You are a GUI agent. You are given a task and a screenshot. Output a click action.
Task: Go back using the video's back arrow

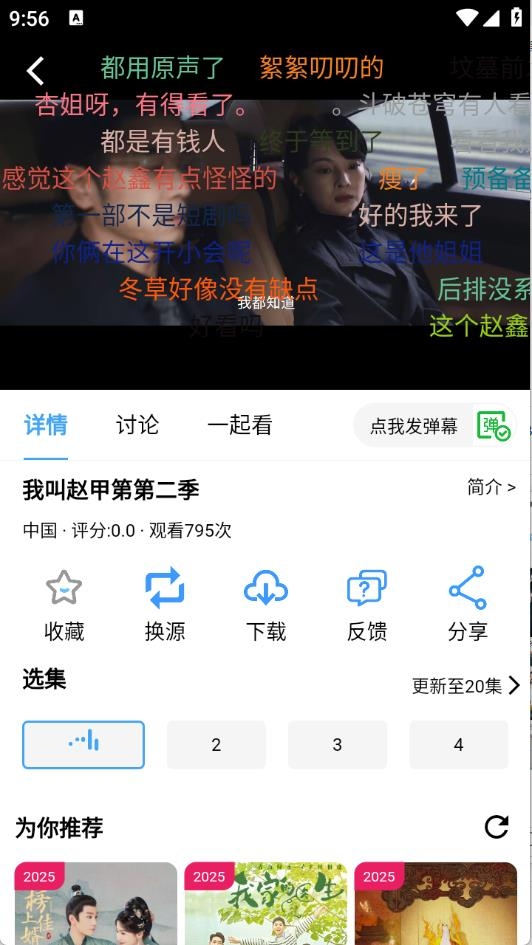[x=35, y=71]
